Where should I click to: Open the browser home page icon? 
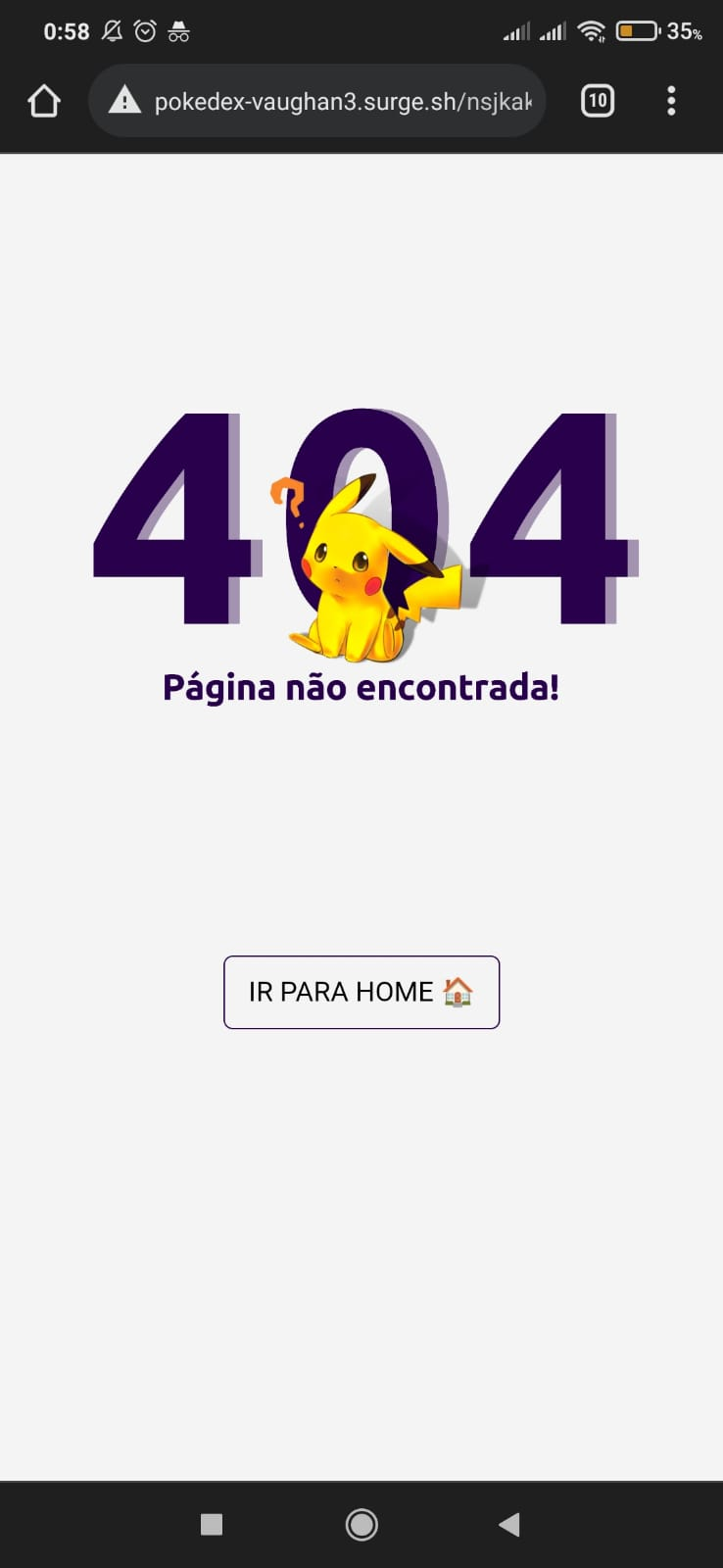(x=44, y=101)
